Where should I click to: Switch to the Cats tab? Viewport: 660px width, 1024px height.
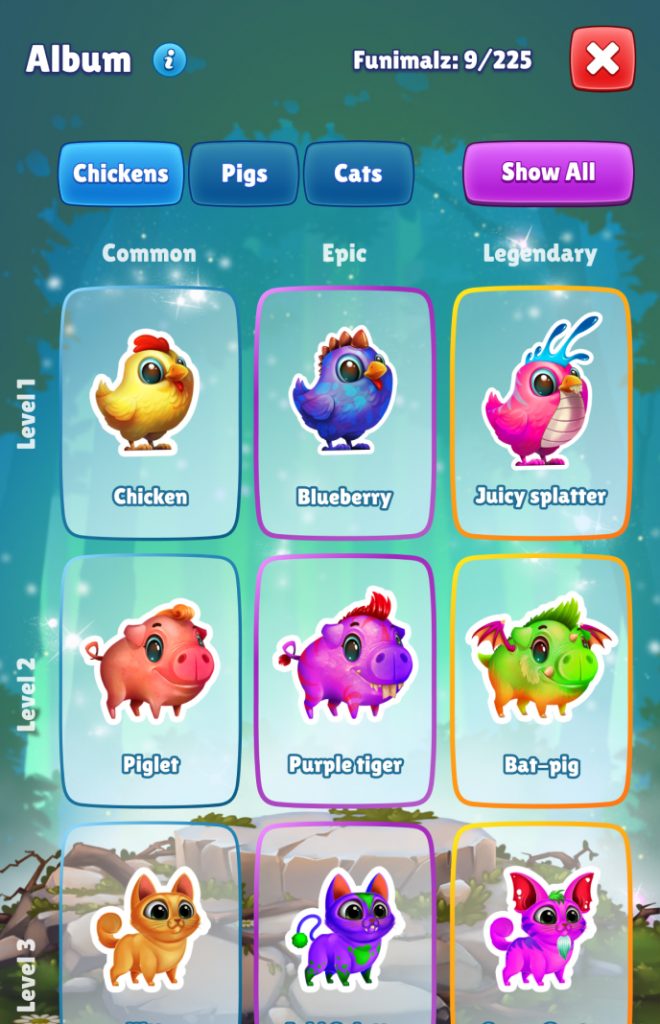pos(358,173)
